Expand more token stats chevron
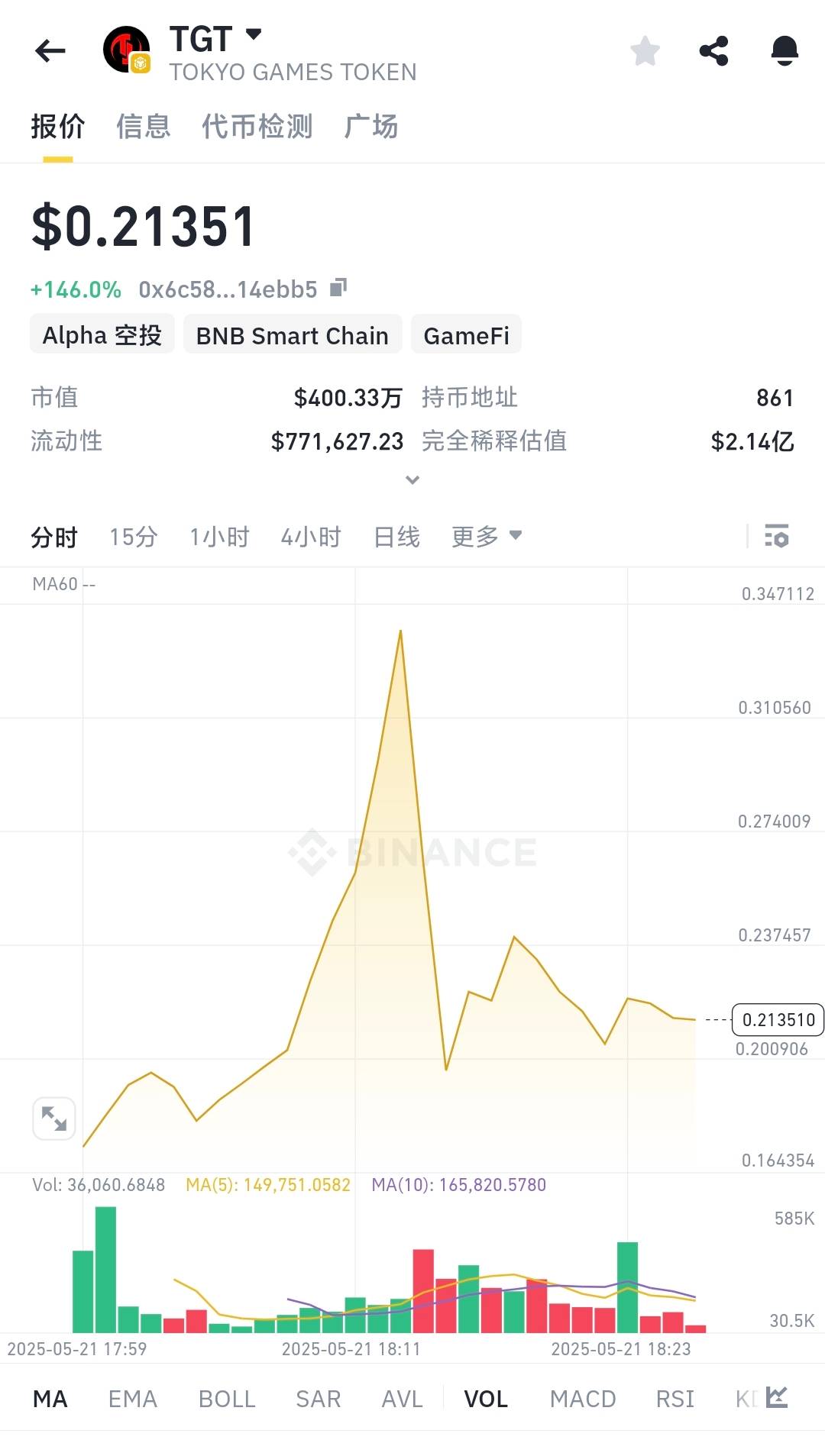 [x=412, y=479]
